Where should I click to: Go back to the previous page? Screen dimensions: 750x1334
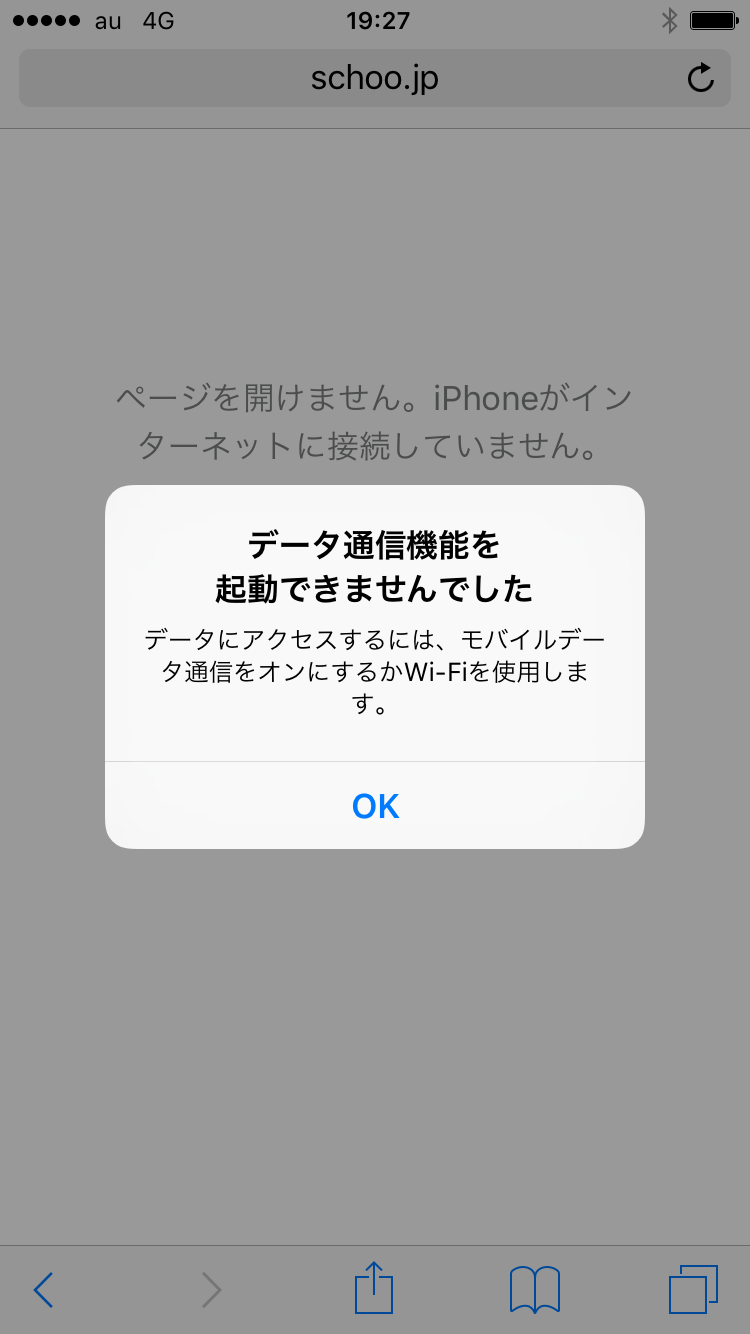click(43, 1290)
